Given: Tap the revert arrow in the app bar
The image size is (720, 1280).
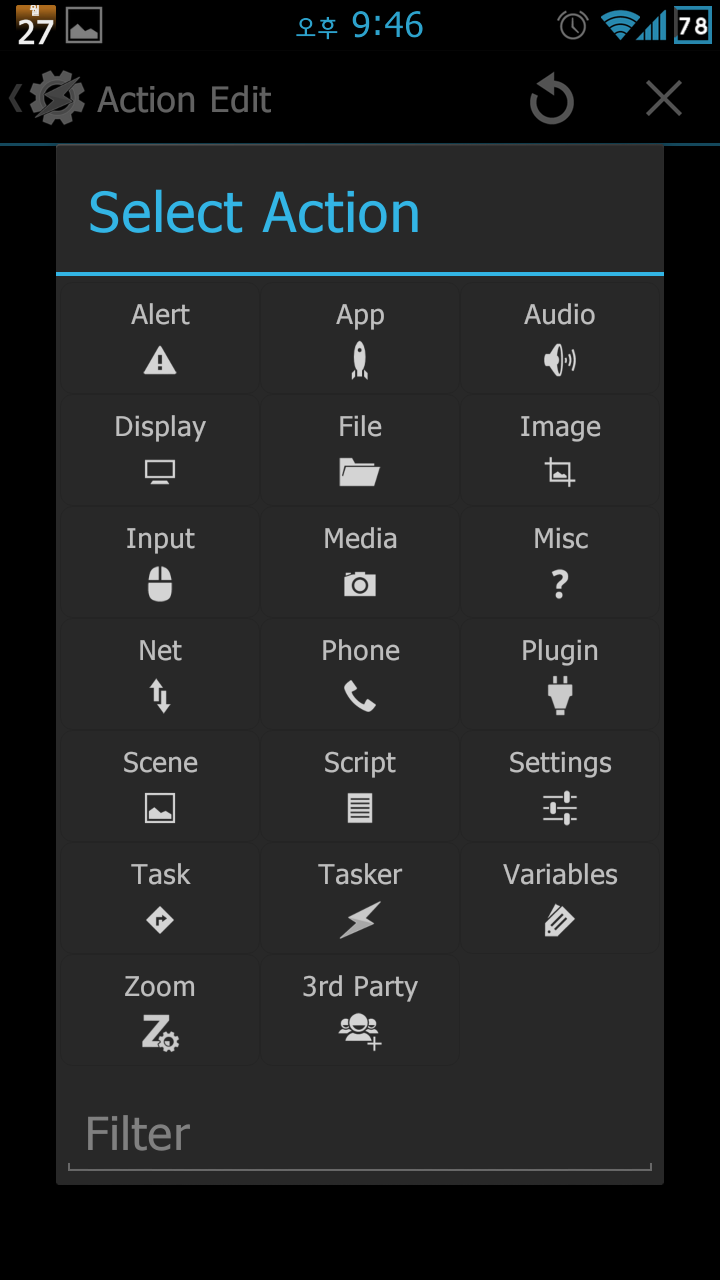Looking at the screenshot, I should [x=551, y=100].
